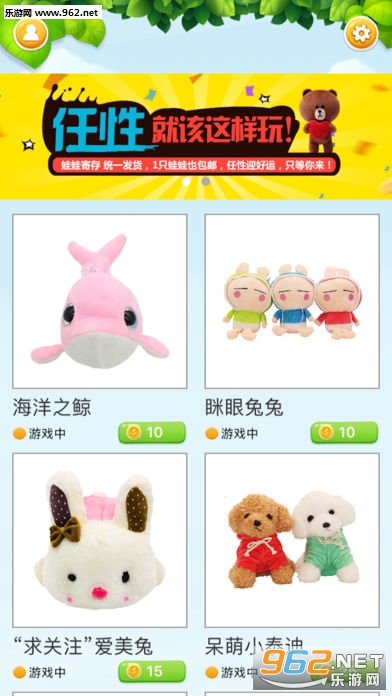This screenshot has height=696, width=392.
Task: Open the 呆萌小泰迪 puppy toy card
Action: click(292, 540)
